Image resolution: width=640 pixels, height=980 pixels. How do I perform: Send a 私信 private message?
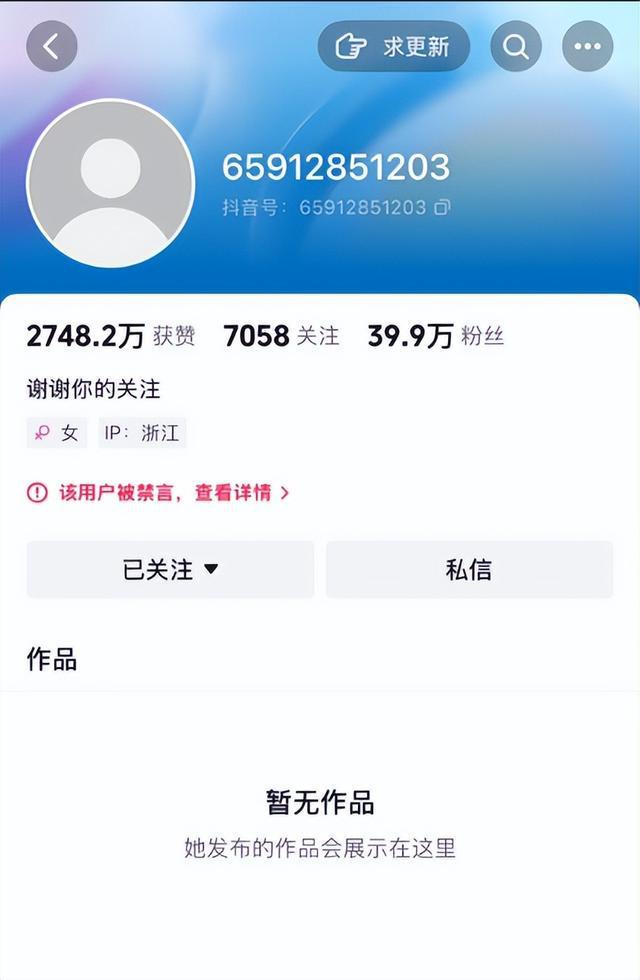468,570
